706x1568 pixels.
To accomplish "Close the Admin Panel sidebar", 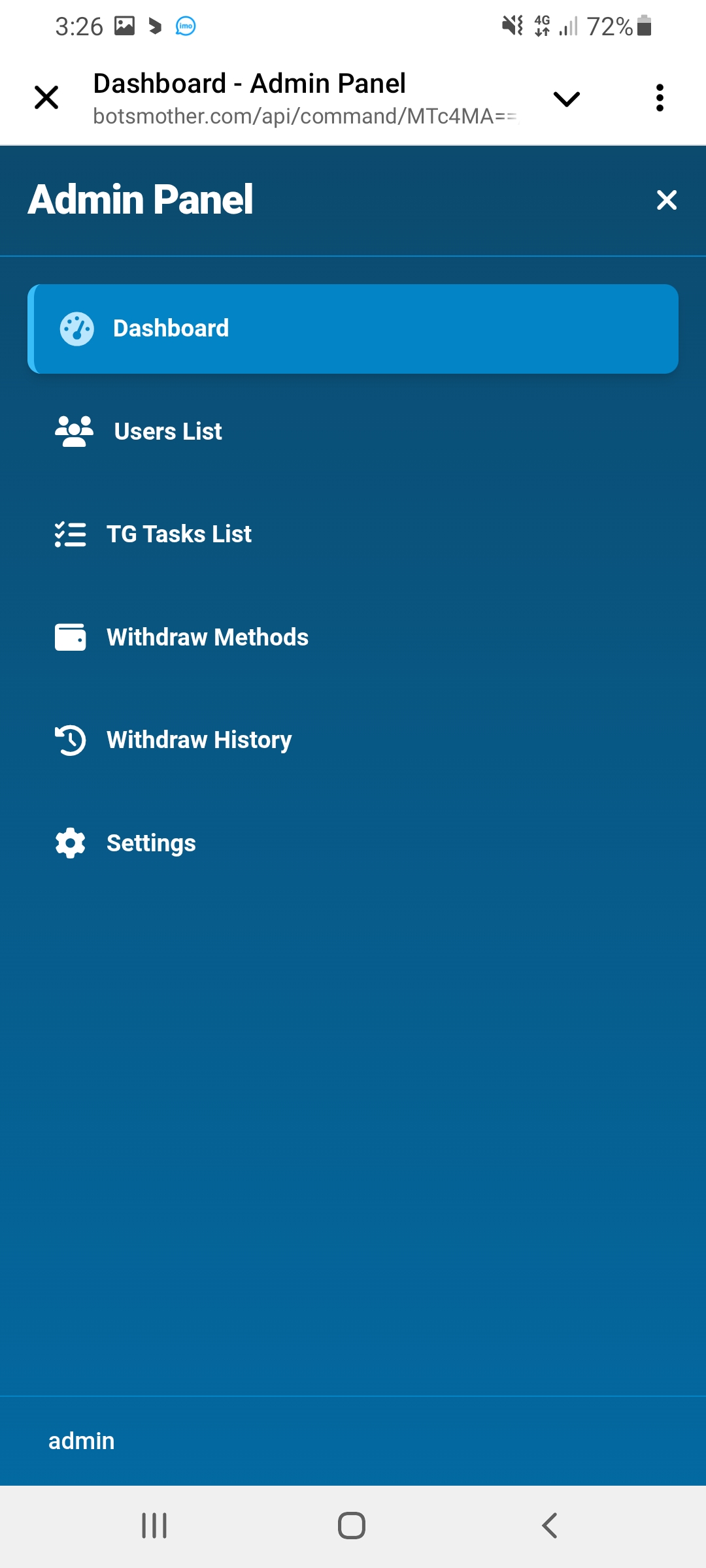I will pos(666,200).
